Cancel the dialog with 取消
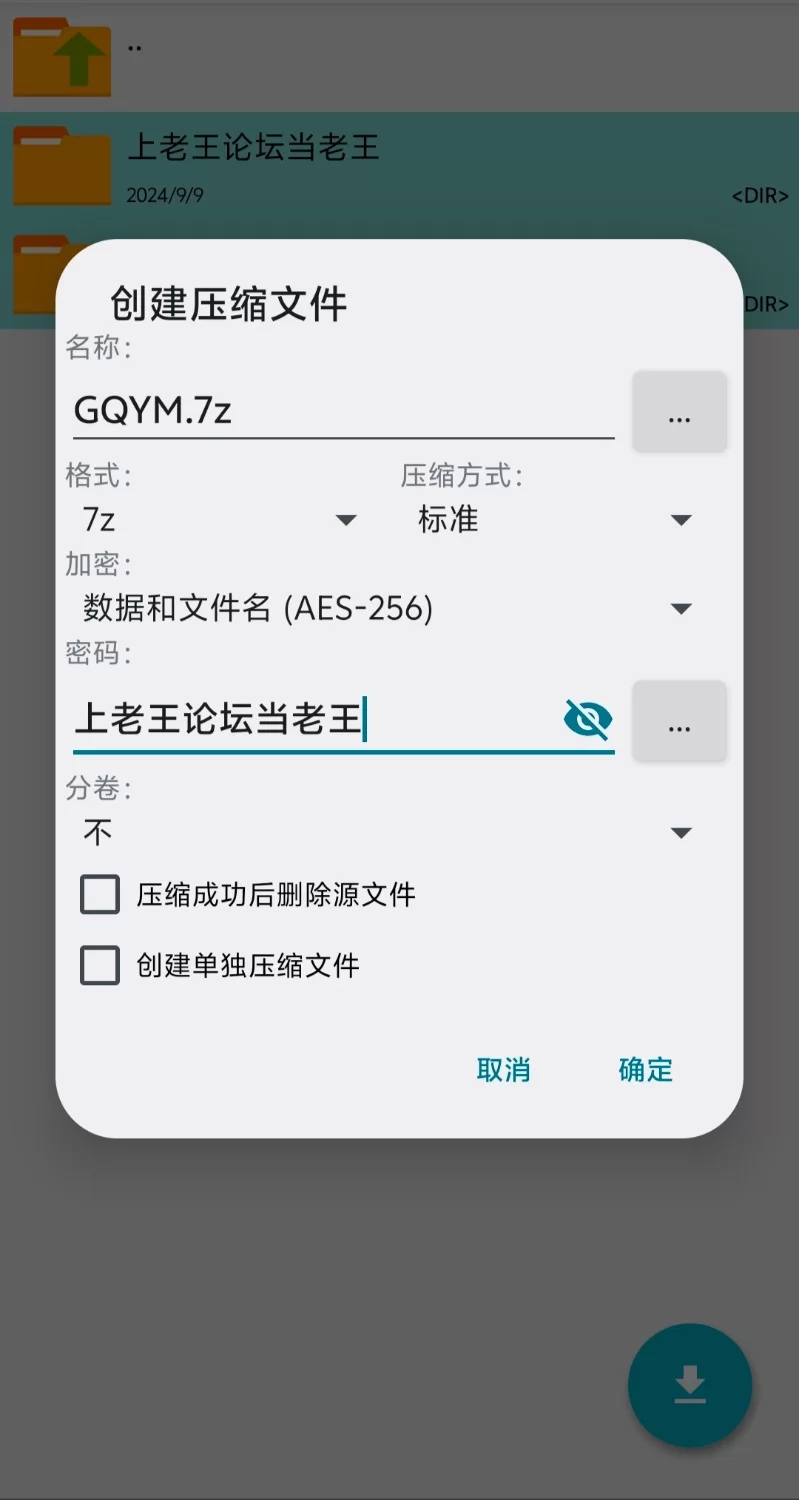799x1500 pixels. coord(503,1070)
